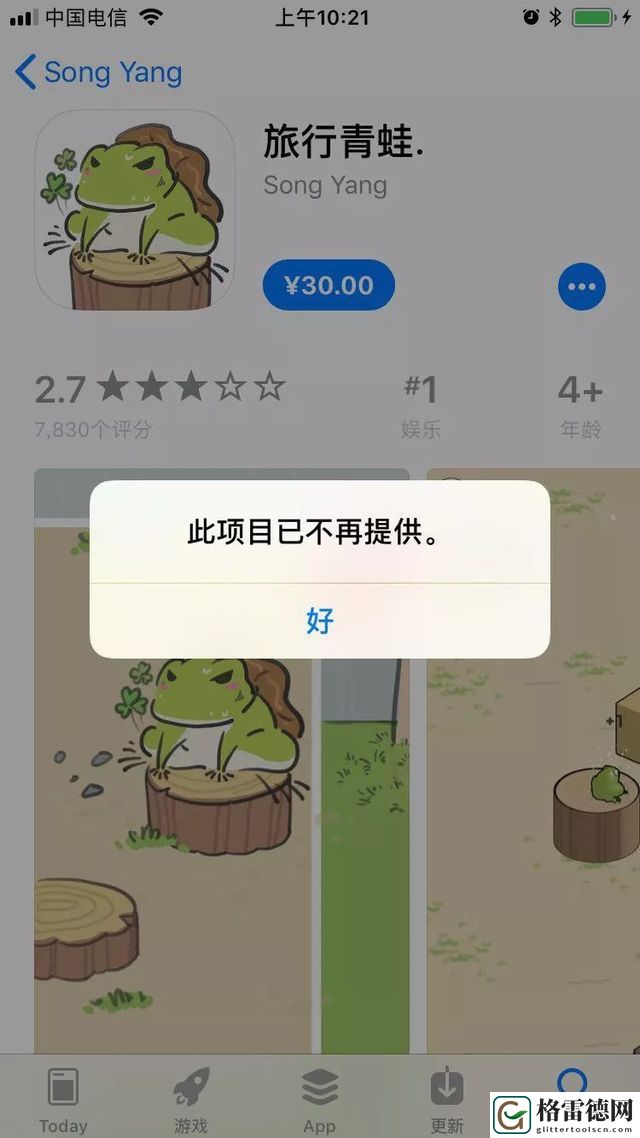Switch to the App tab
This screenshot has width=640, height=1138.
[x=319, y=1098]
